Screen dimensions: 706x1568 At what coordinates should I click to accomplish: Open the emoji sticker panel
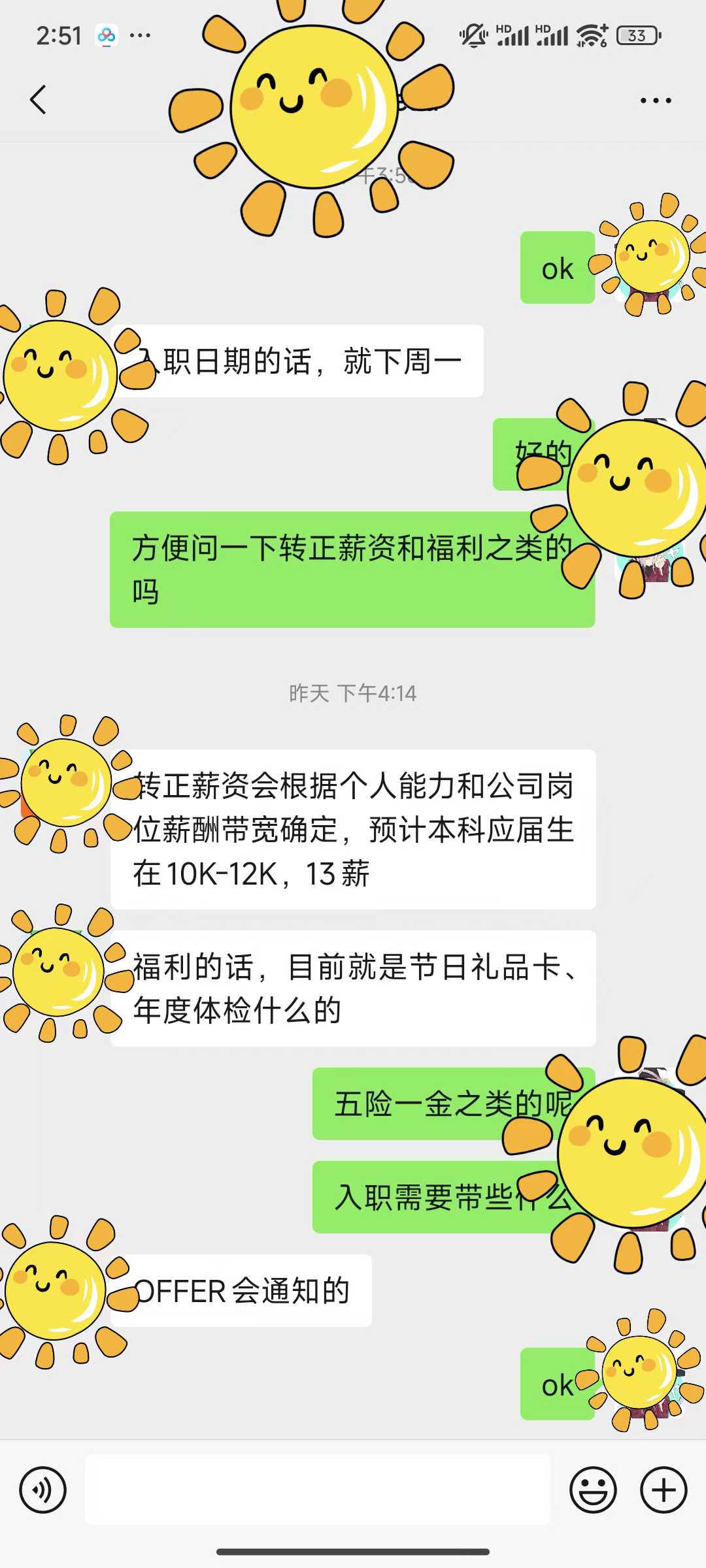coord(593,1490)
